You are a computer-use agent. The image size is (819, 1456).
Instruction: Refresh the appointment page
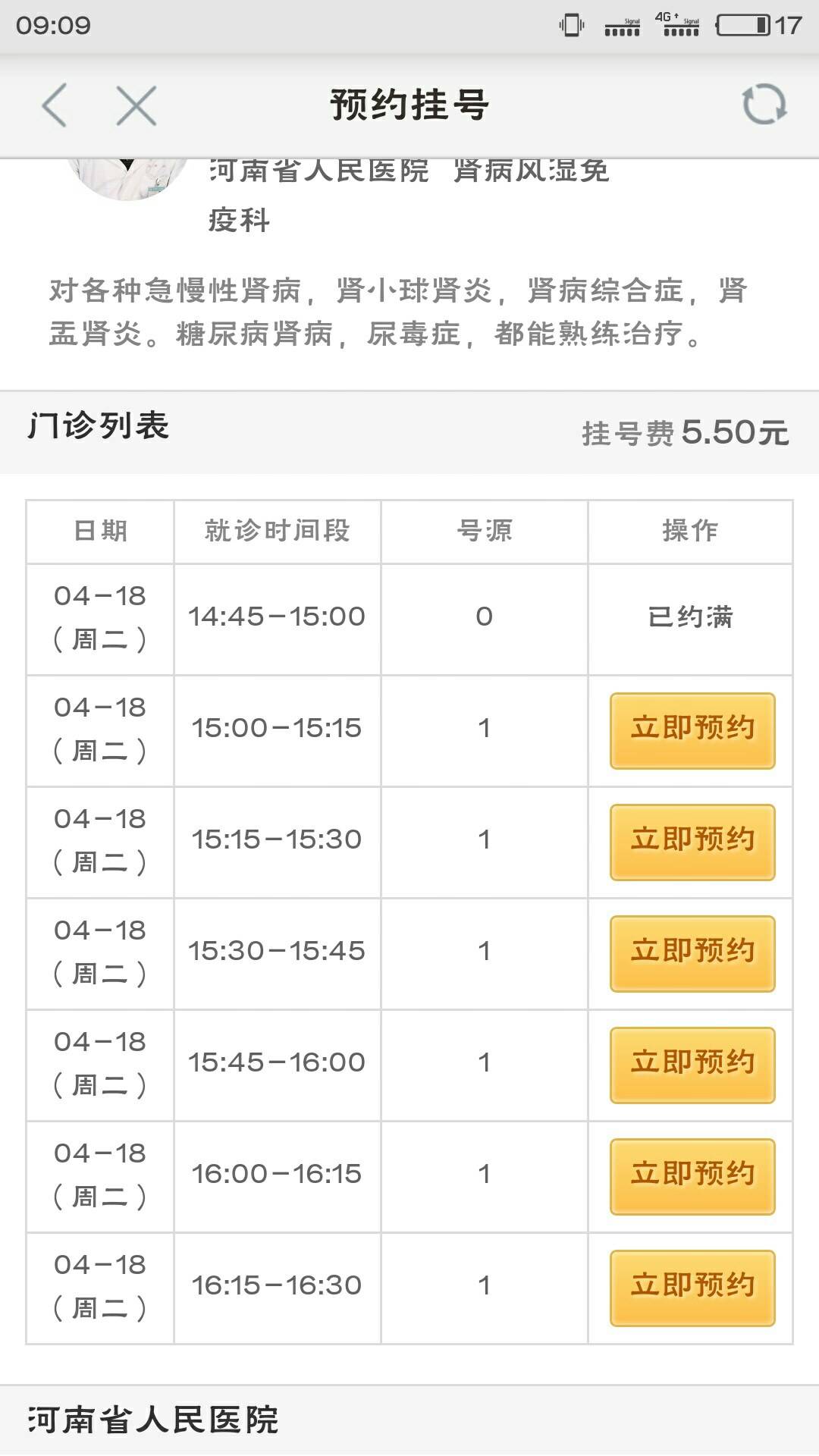pos(764,105)
